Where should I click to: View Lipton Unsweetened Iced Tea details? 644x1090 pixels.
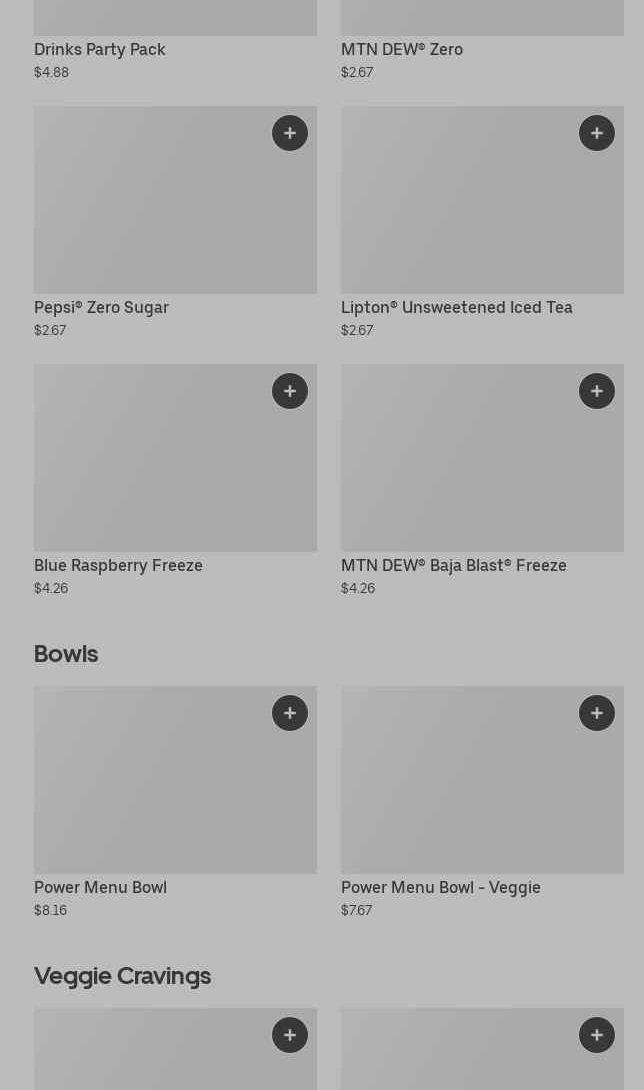pos(482,222)
